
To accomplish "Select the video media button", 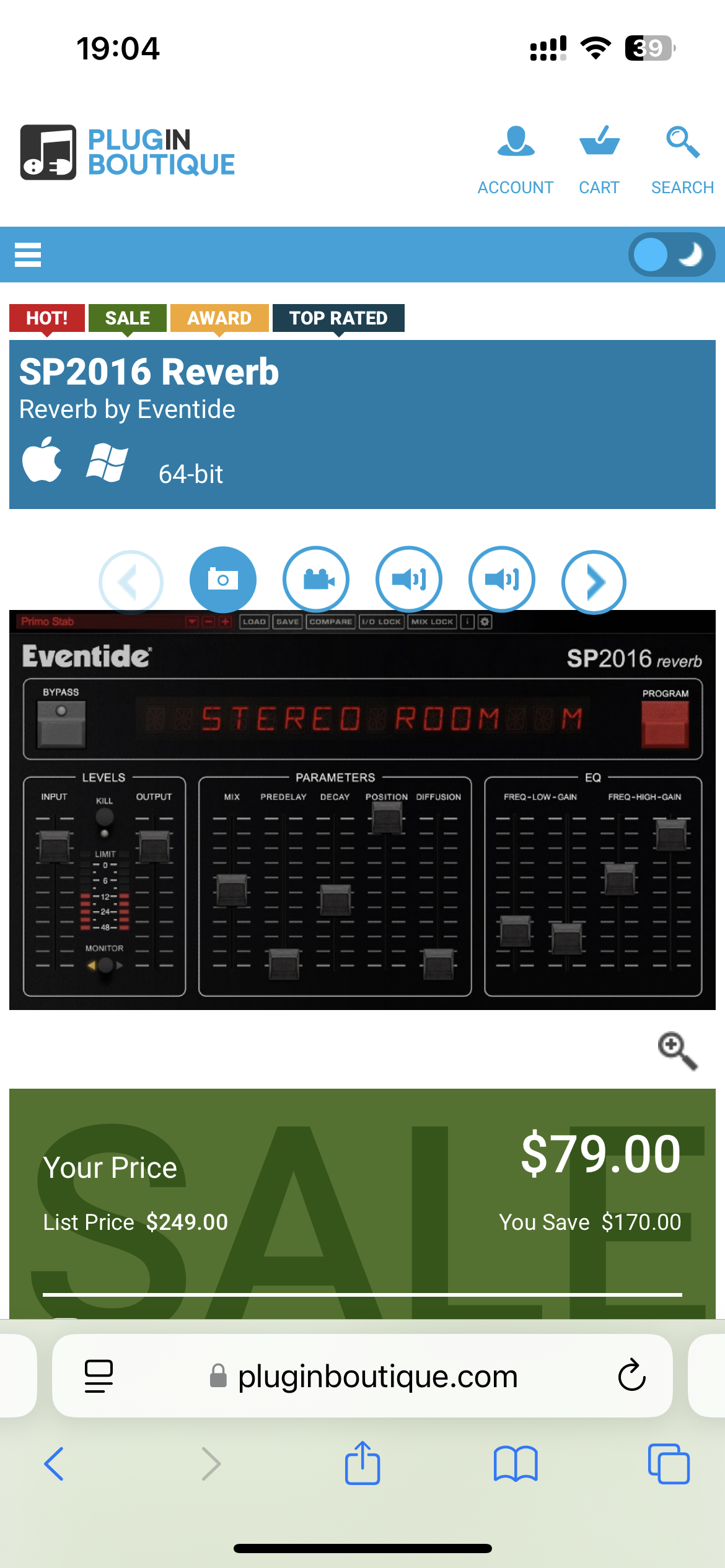I will [316, 580].
